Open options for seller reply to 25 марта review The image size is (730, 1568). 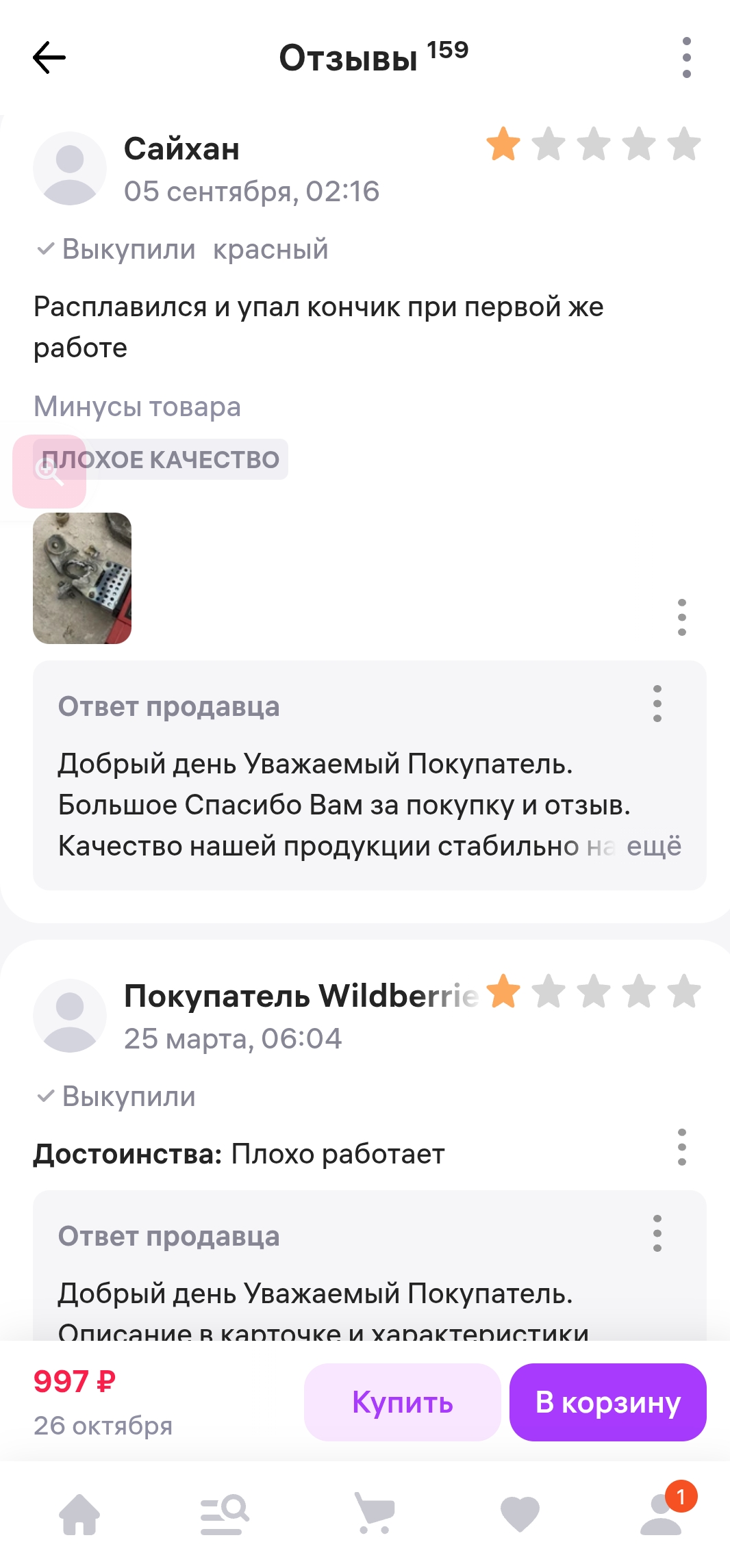pos(657,1233)
